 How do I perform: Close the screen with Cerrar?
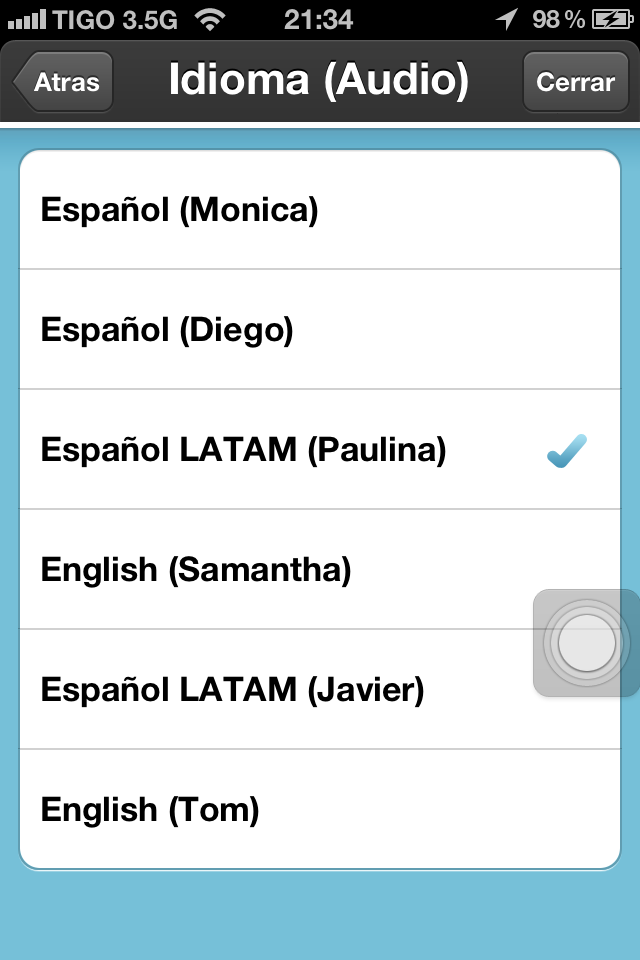coord(575,82)
